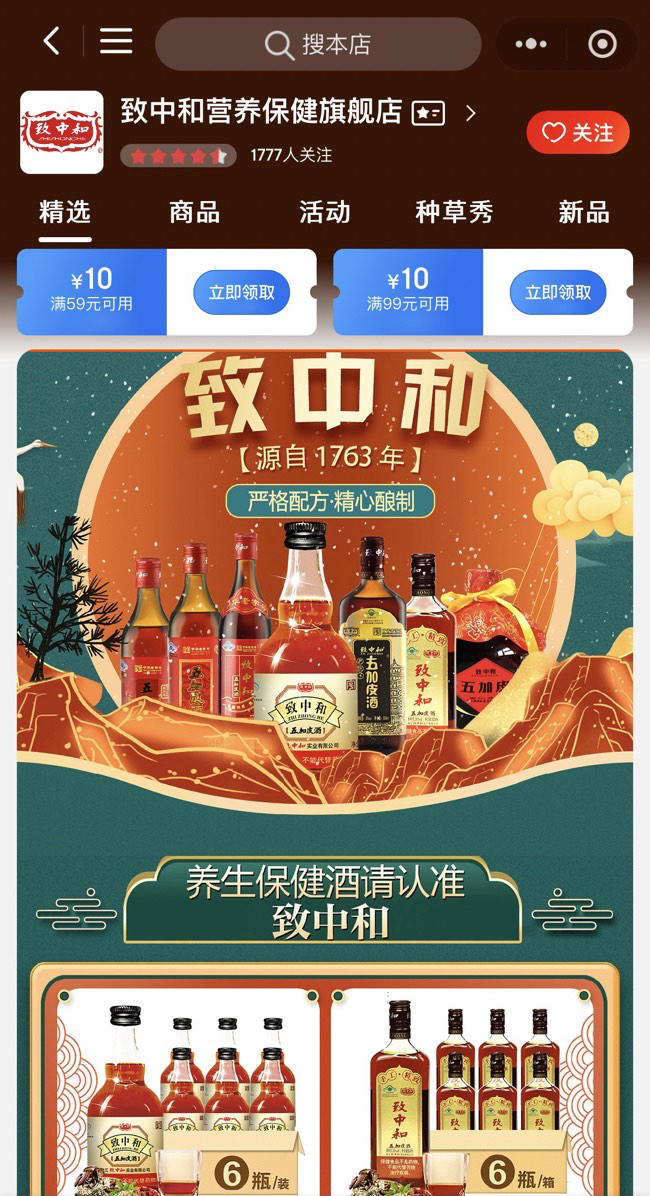Follow the store with 关注 button

(x=578, y=132)
